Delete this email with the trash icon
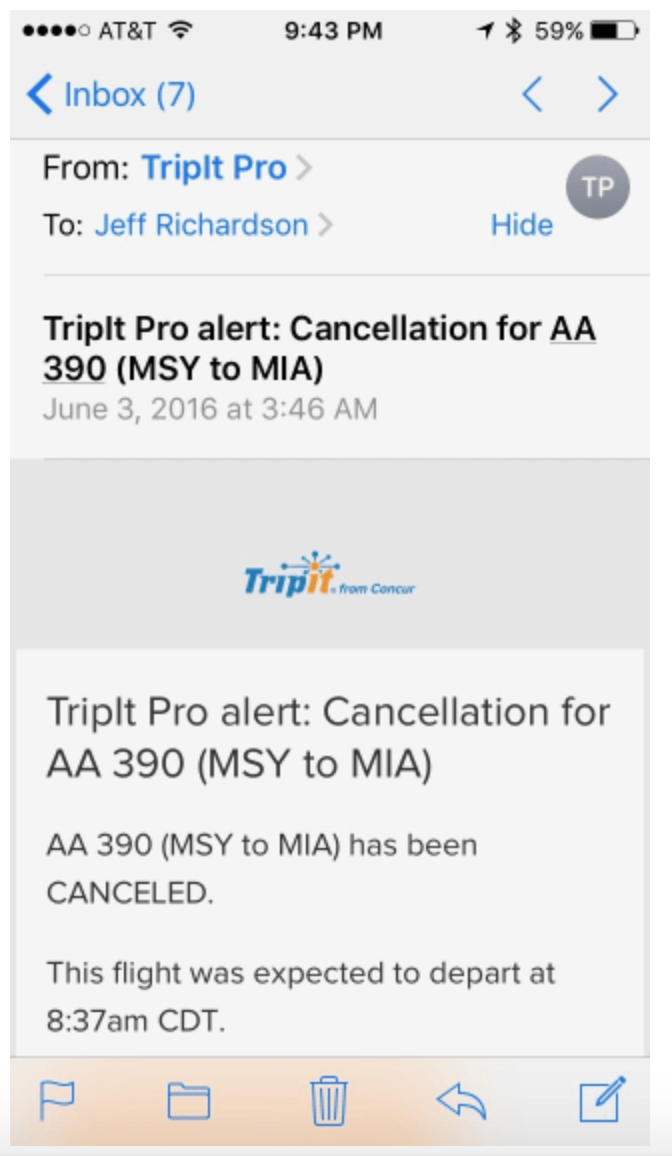Image resolution: width=672 pixels, height=1156 pixels. click(328, 1101)
